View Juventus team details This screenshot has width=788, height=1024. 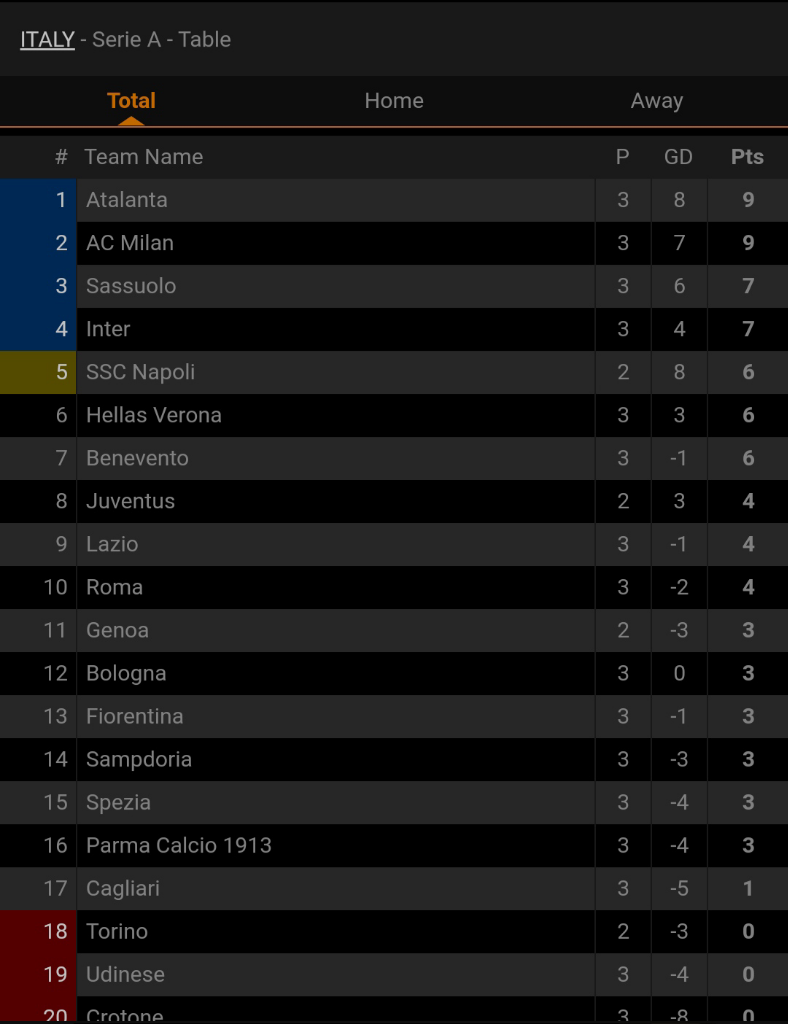pos(130,501)
